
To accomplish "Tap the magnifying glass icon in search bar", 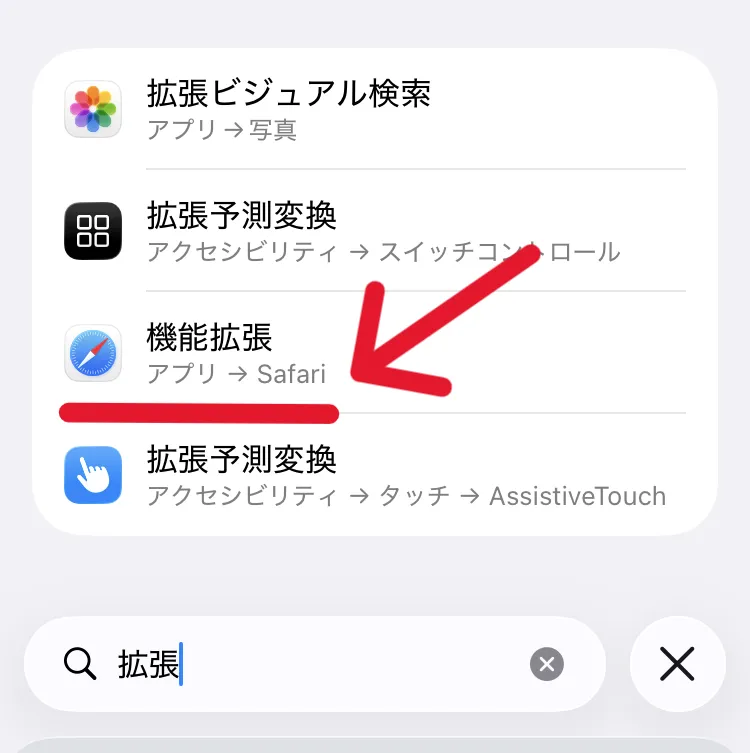I will pyautogui.click(x=80, y=663).
